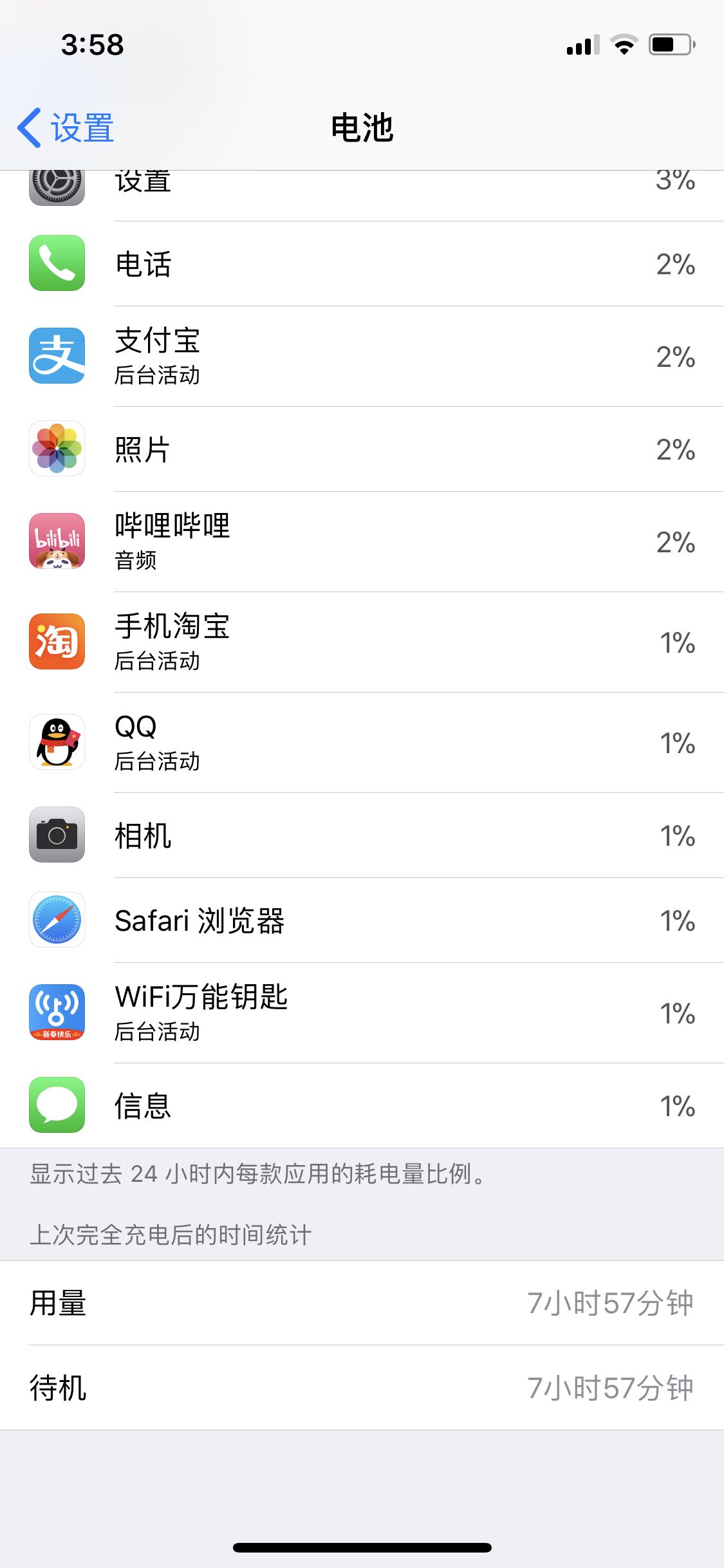This screenshot has height=1568, width=724.
Task: Tap the 相机 battery usage row
Action: [x=362, y=835]
